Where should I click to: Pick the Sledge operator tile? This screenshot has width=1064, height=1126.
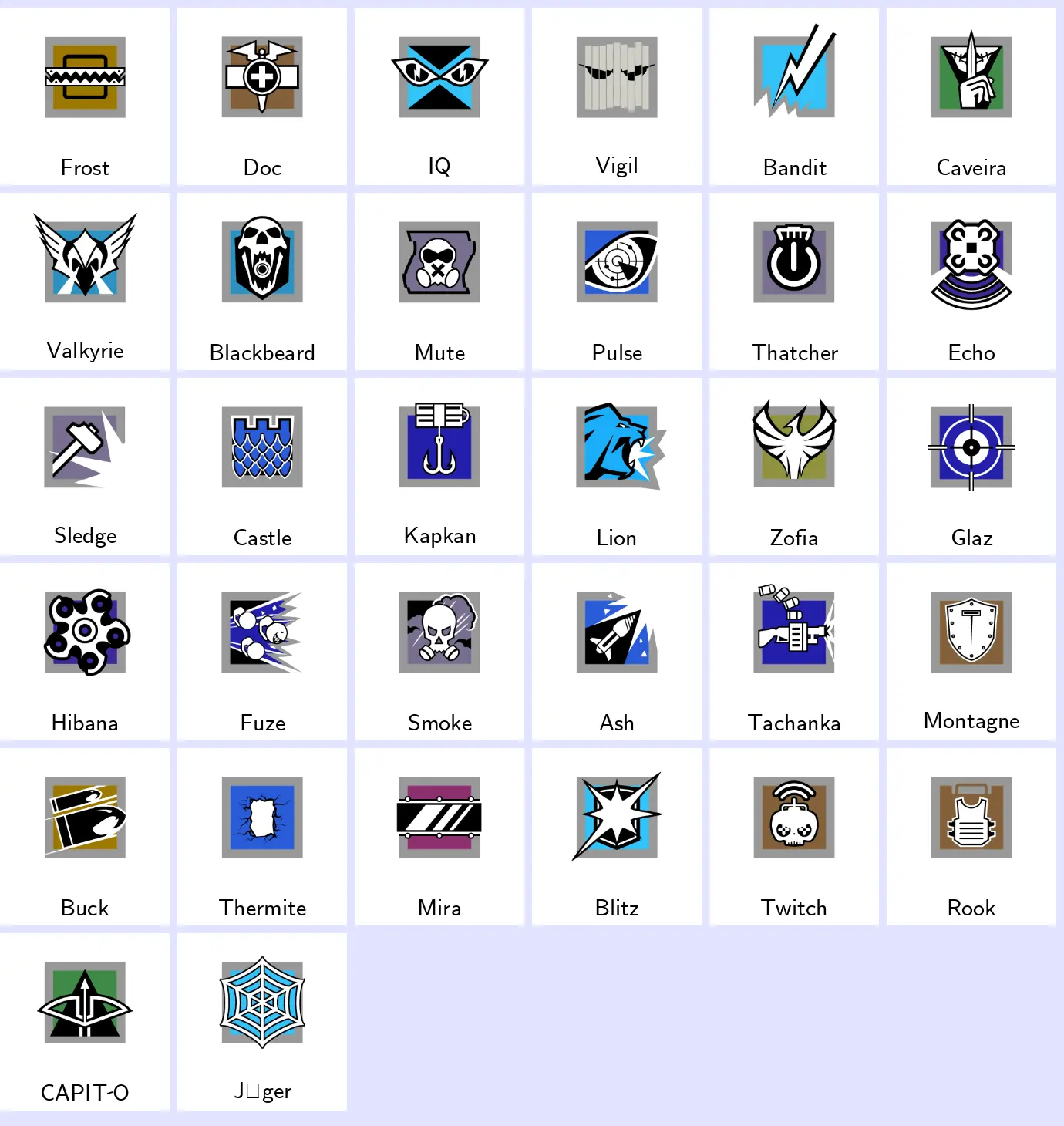pos(85,467)
